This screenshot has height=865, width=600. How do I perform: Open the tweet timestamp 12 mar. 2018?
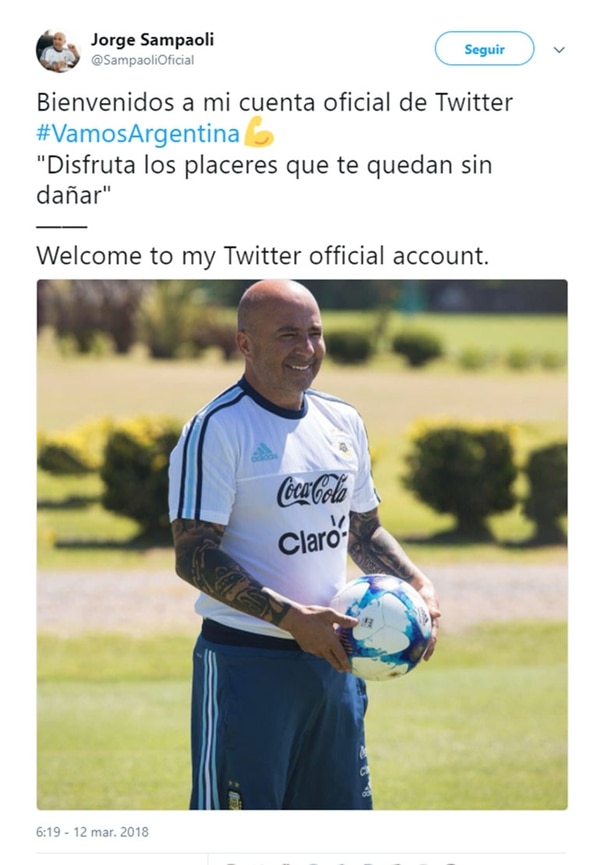pyautogui.click(x=92, y=832)
